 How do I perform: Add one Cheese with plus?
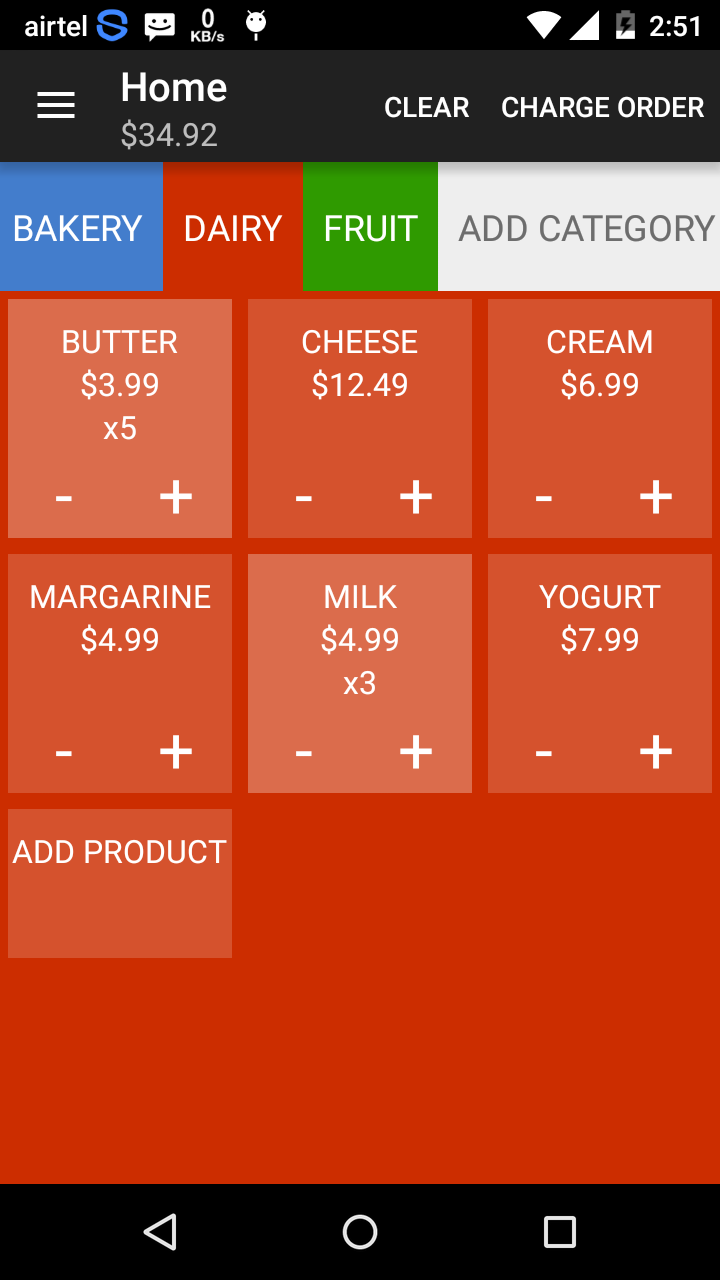pyautogui.click(x=416, y=496)
